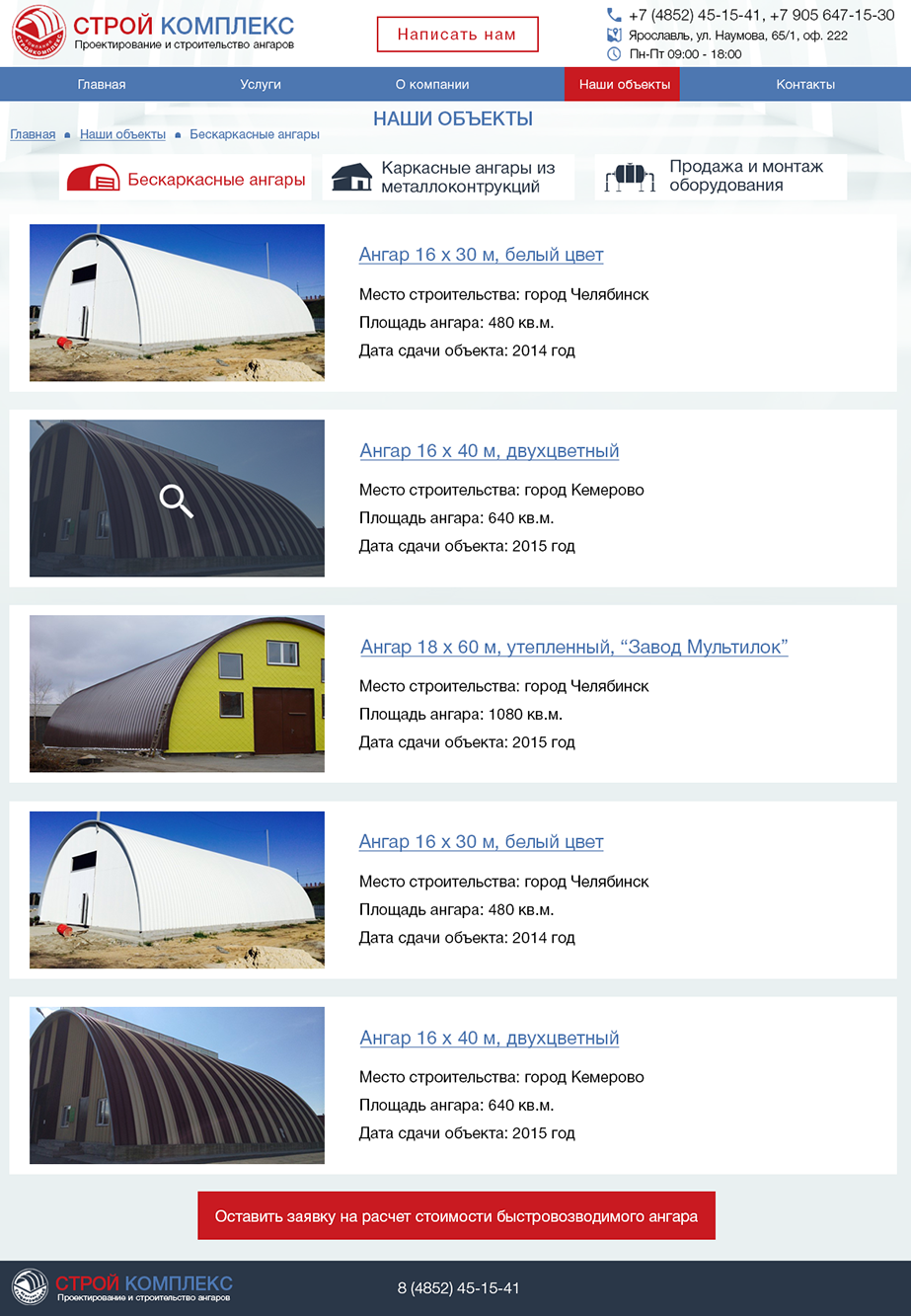911x1316 pixels.
Task: Enlarge the photo with the magnifier icon
Action: click(177, 500)
